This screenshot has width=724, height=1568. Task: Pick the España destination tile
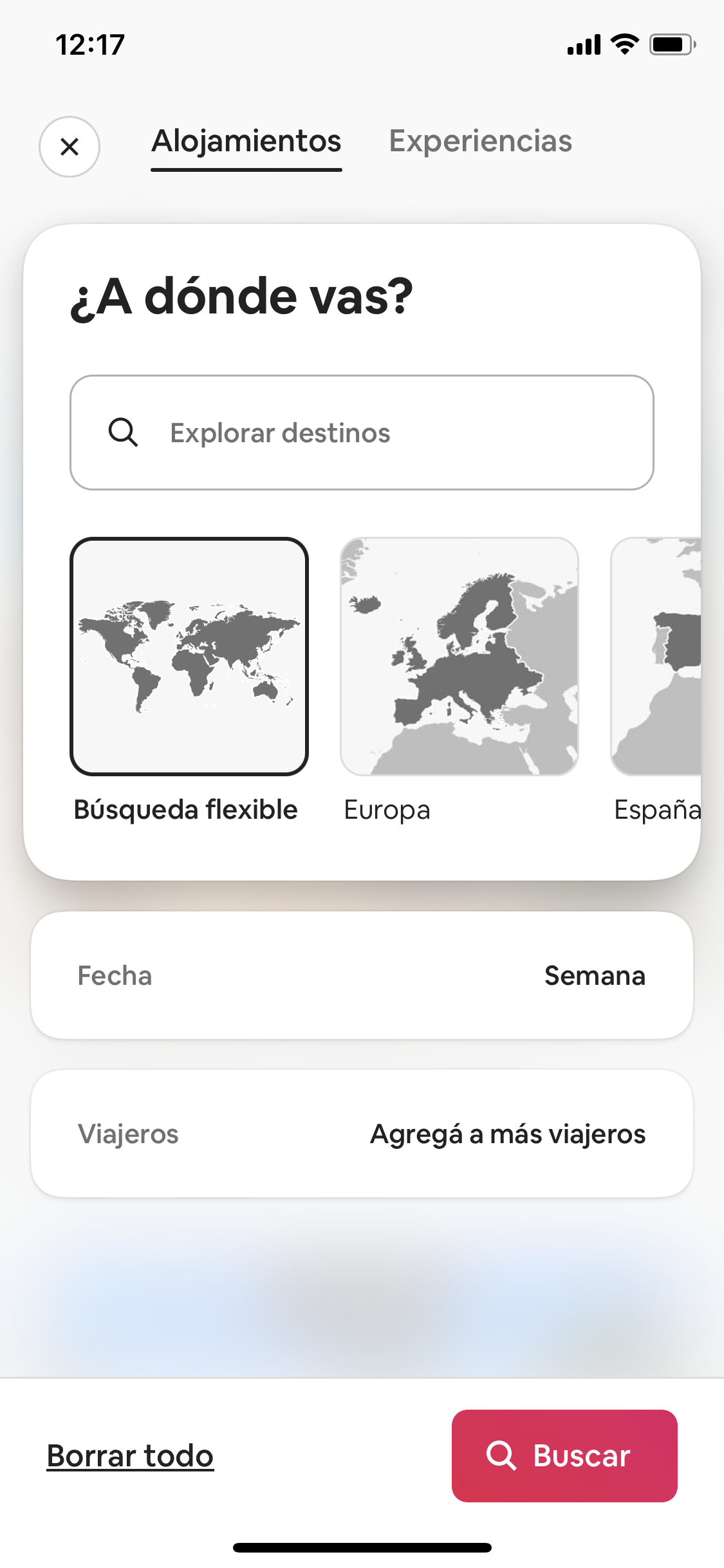(656, 657)
